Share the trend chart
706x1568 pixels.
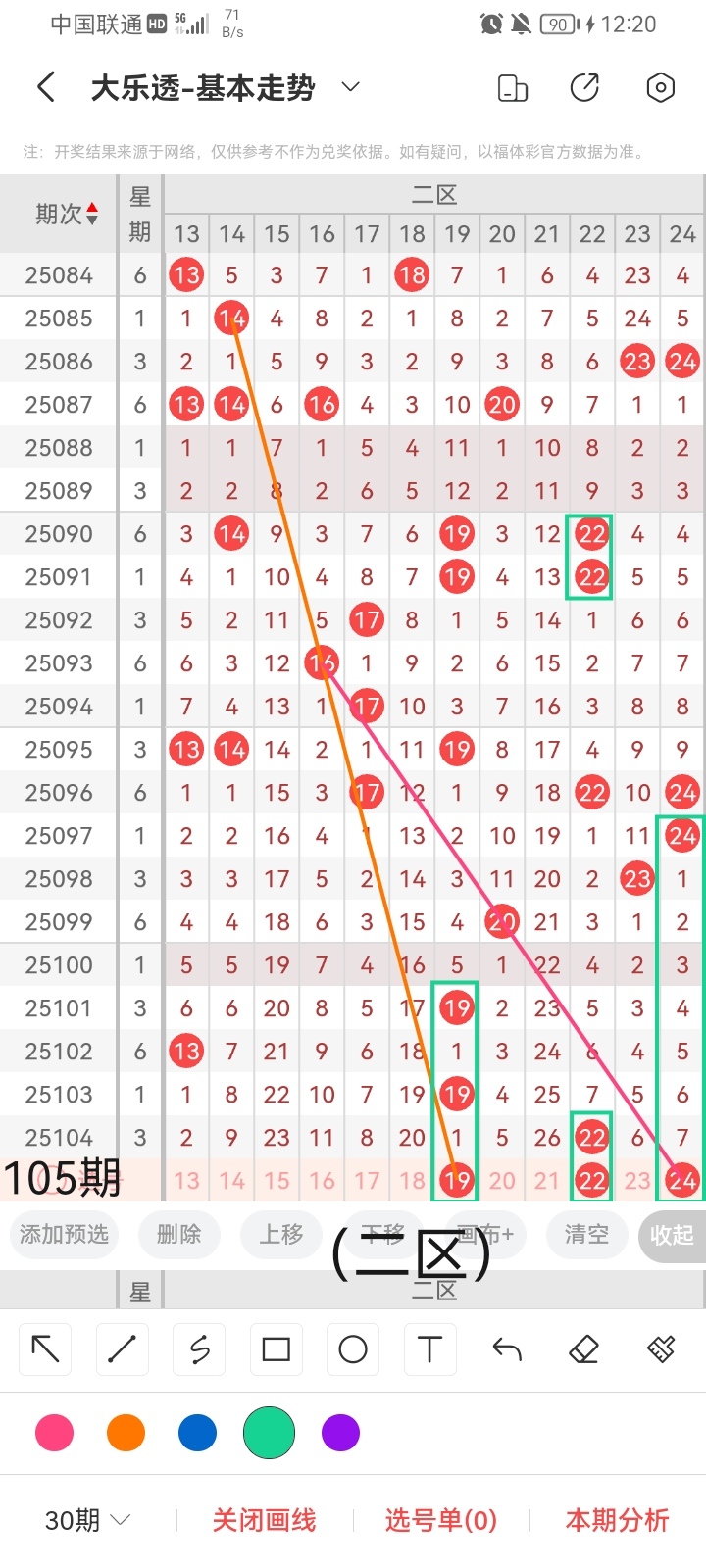[584, 88]
